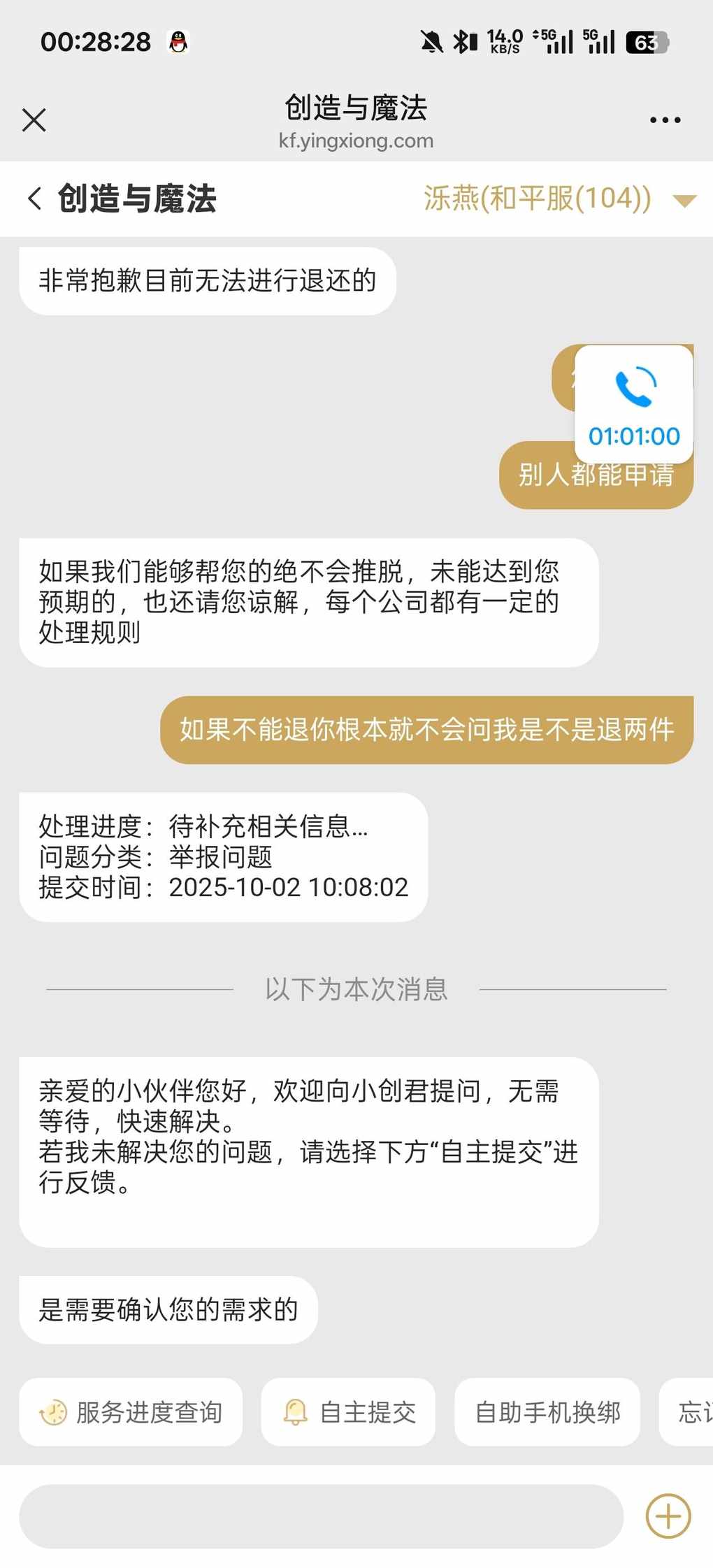The image size is (713, 1568).
Task: Open the three-dot overflow menu
Action: 665,120
